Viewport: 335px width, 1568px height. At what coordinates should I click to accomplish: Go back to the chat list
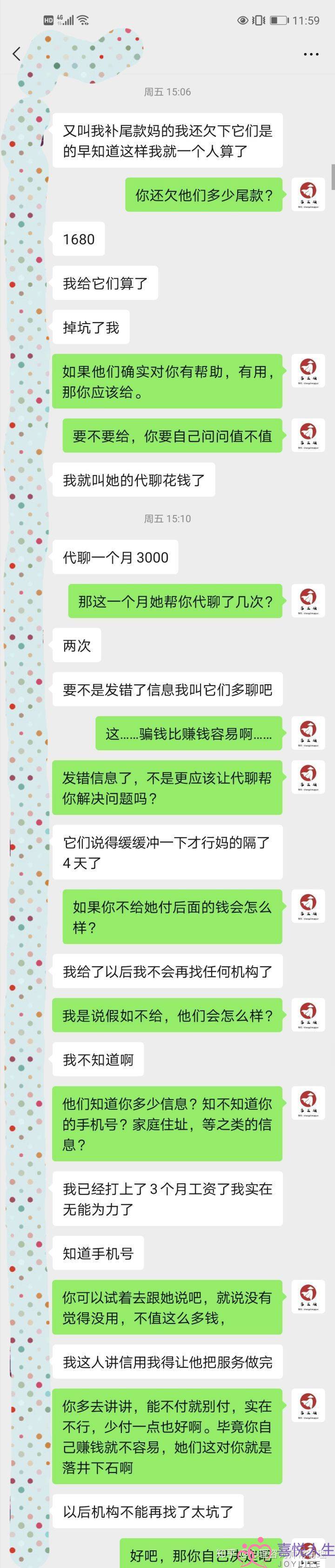[x=16, y=54]
